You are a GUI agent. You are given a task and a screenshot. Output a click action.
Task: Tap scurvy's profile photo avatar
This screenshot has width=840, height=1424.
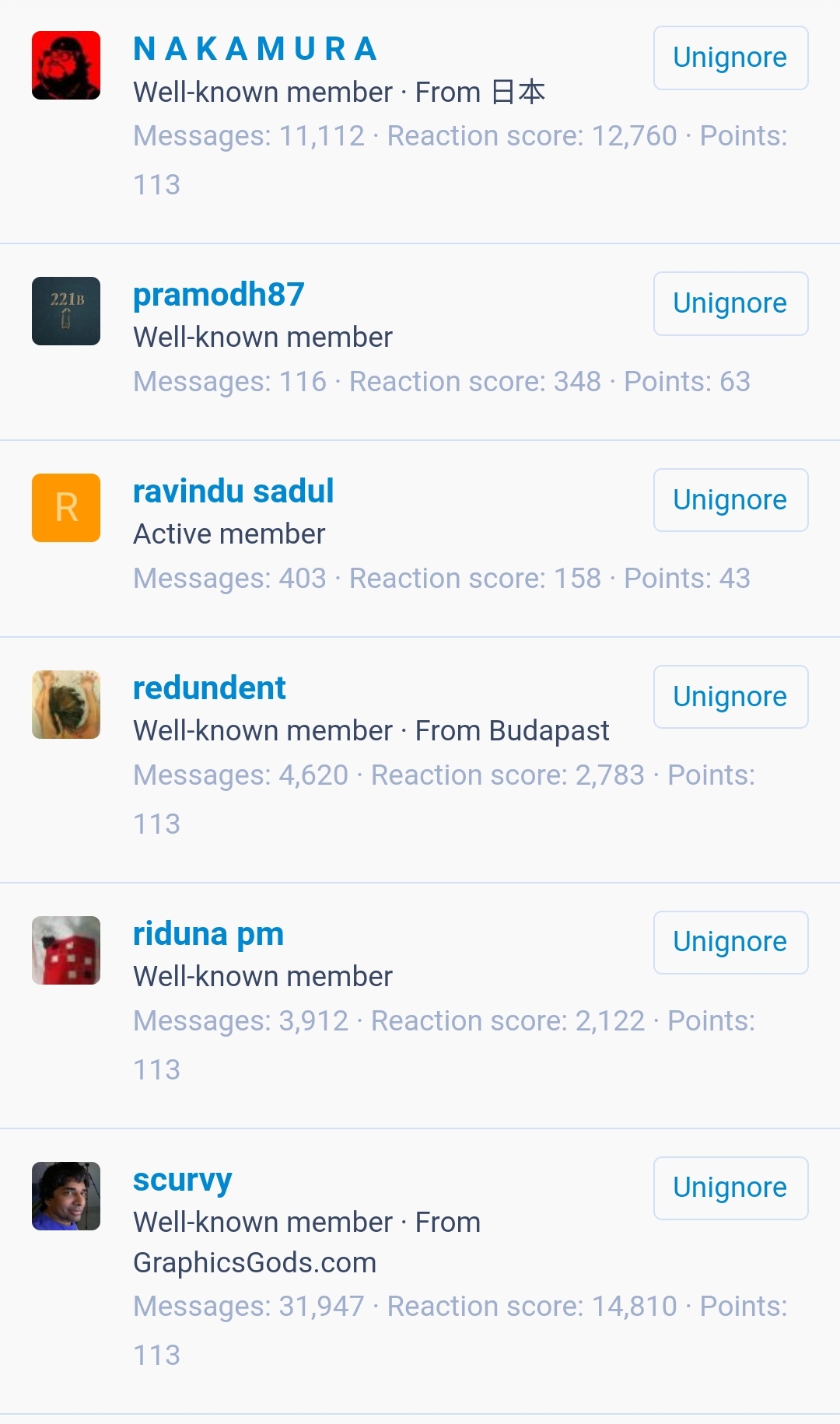pyautogui.click(x=66, y=1196)
